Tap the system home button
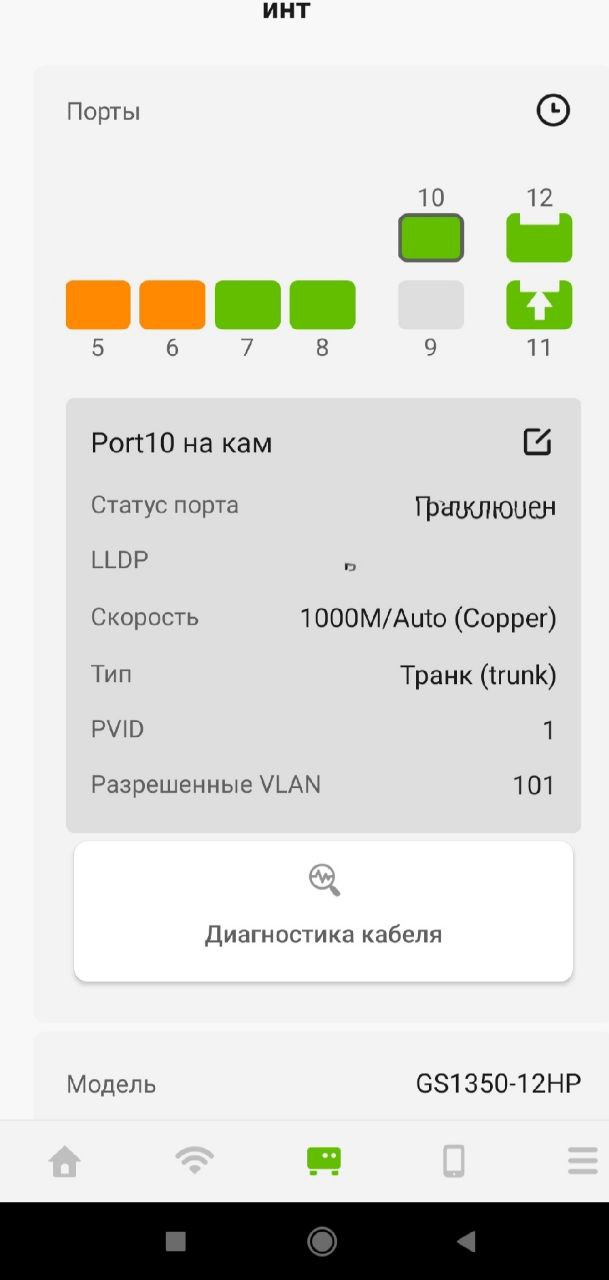Viewport: 609px width, 1280px height. pos(322,1242)
